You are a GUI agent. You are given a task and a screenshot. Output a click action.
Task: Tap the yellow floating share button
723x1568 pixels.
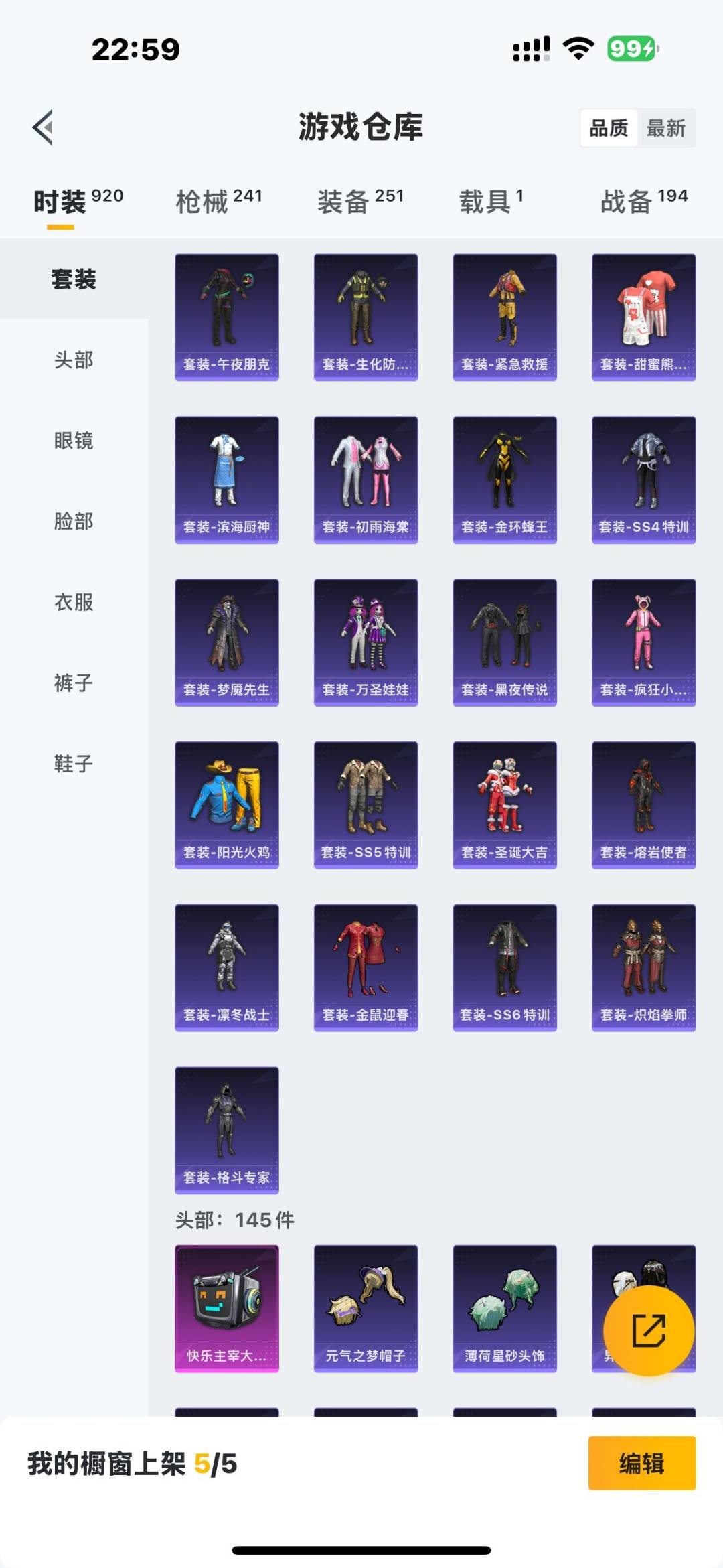pos(648,1330)
